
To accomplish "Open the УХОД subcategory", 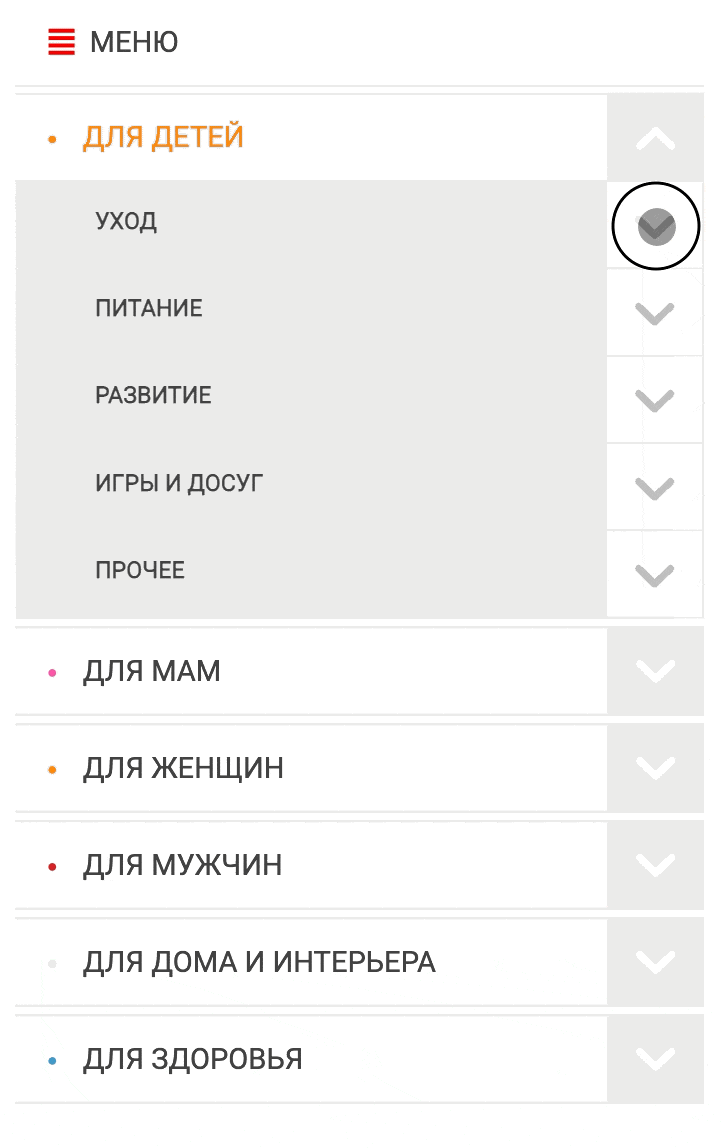I will (126, 221).
